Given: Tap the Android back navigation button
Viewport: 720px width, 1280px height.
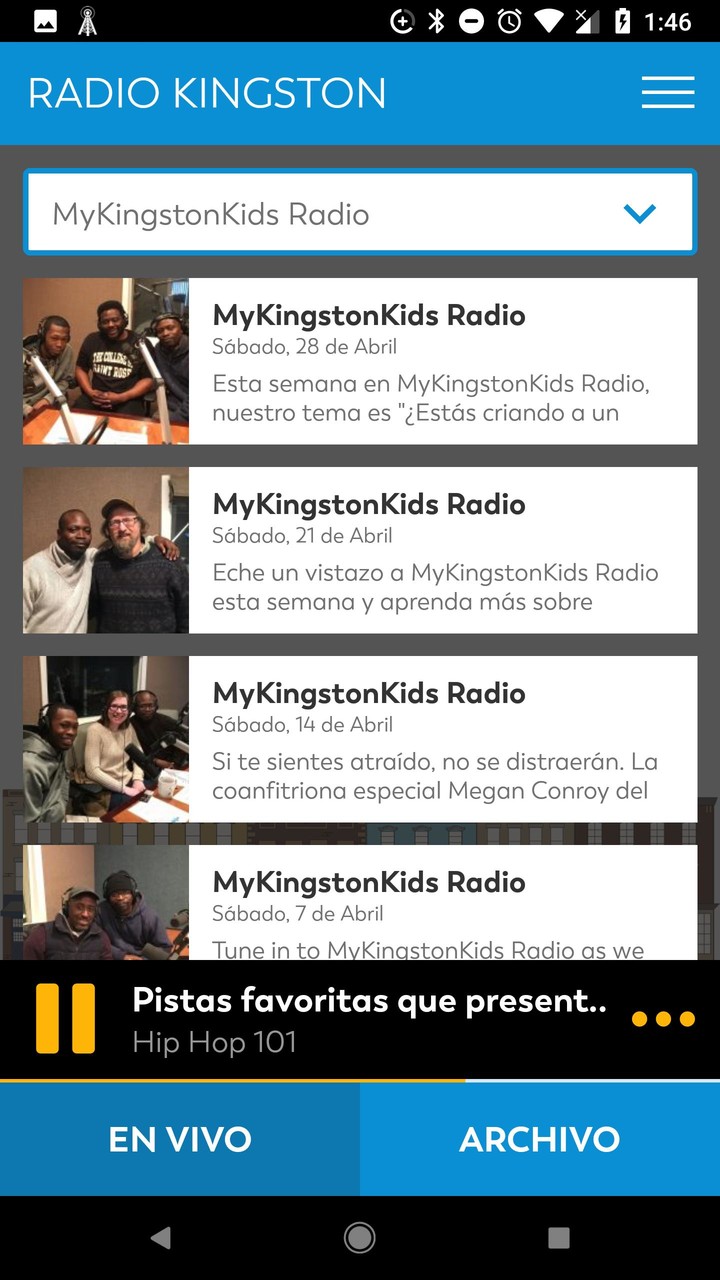Looking at the screenshot, I should pyautogui.click(x=160, y=1237).
